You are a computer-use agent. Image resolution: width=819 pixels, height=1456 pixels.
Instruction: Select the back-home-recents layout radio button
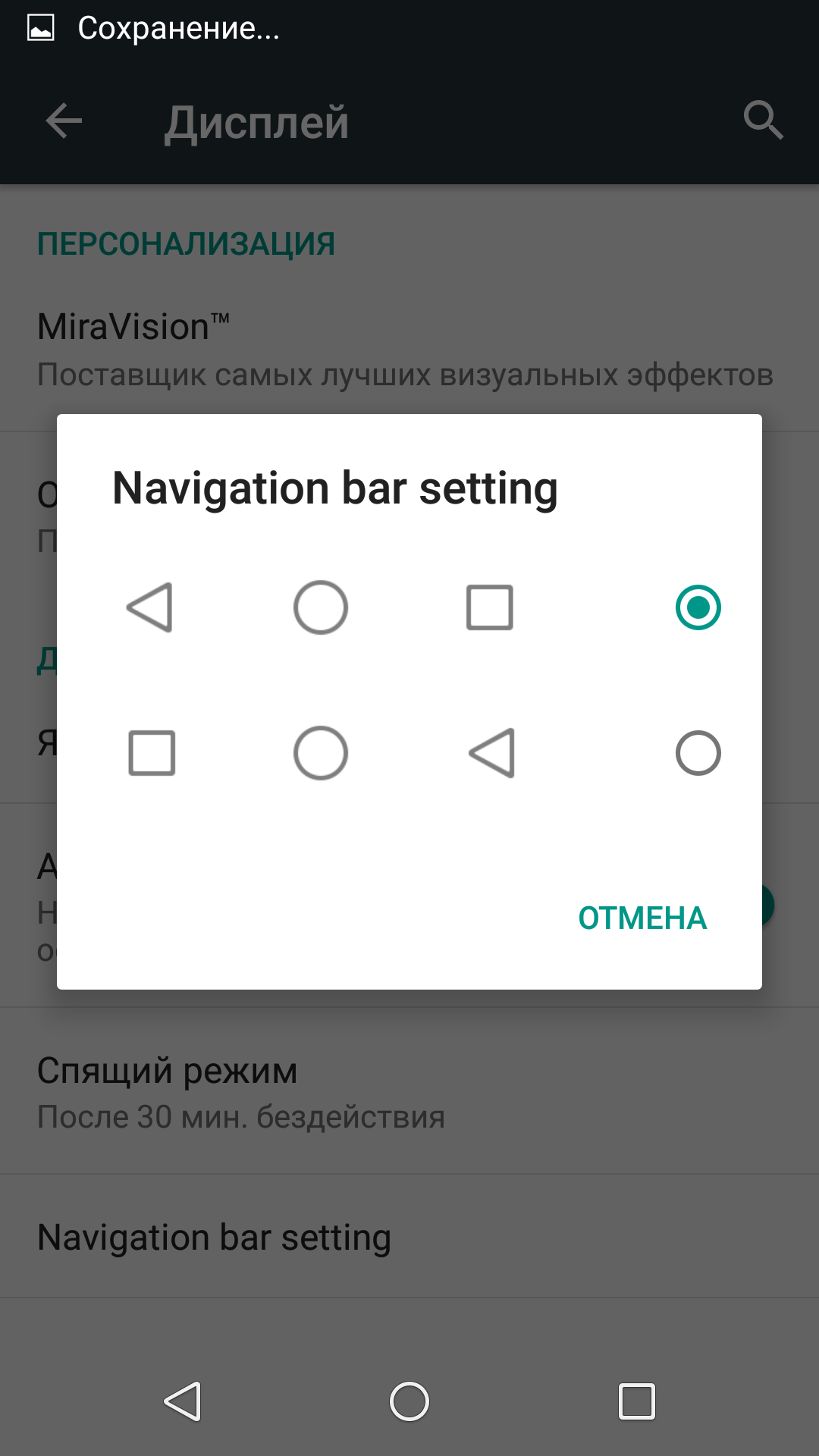click(698, 607)
